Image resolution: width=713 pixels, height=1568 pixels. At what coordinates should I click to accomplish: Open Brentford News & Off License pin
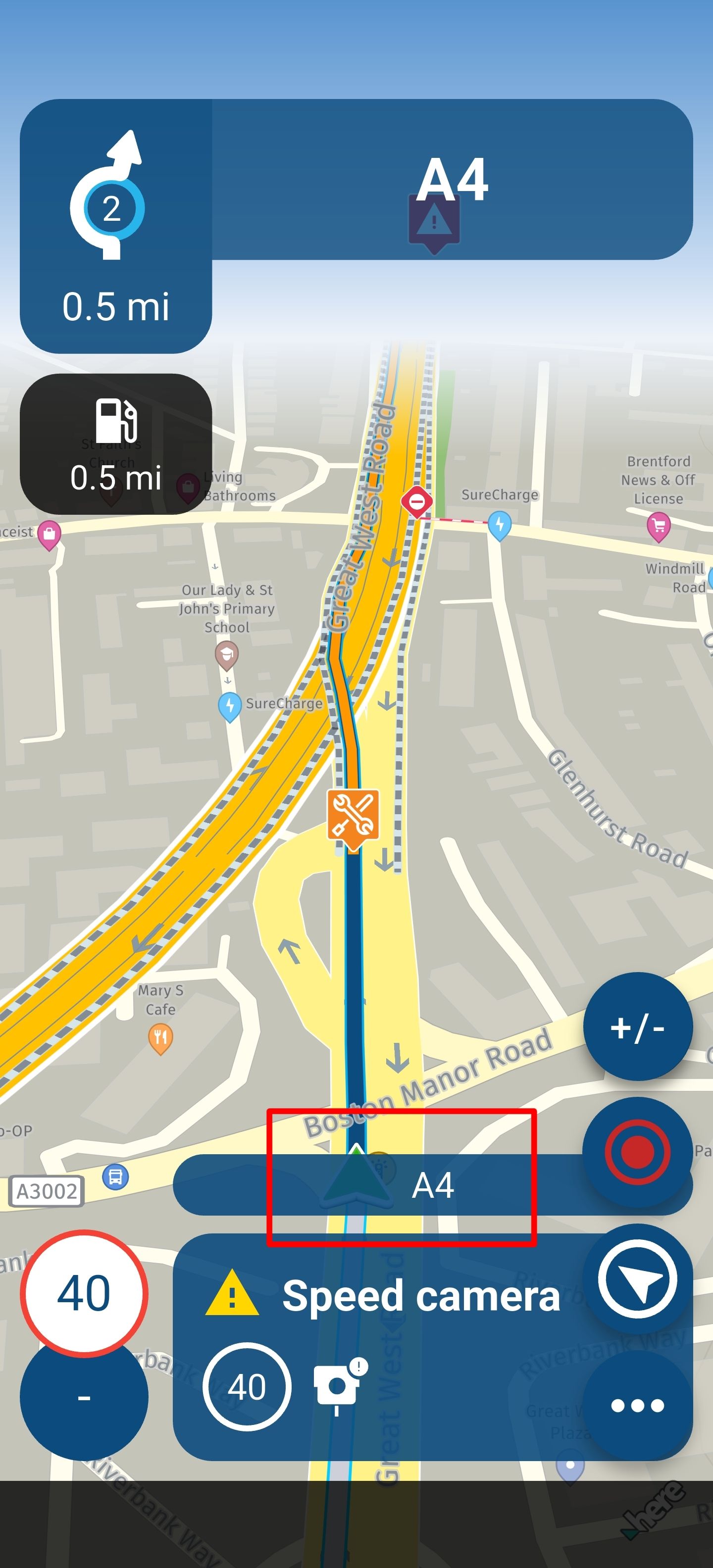[x=658, y=525]
